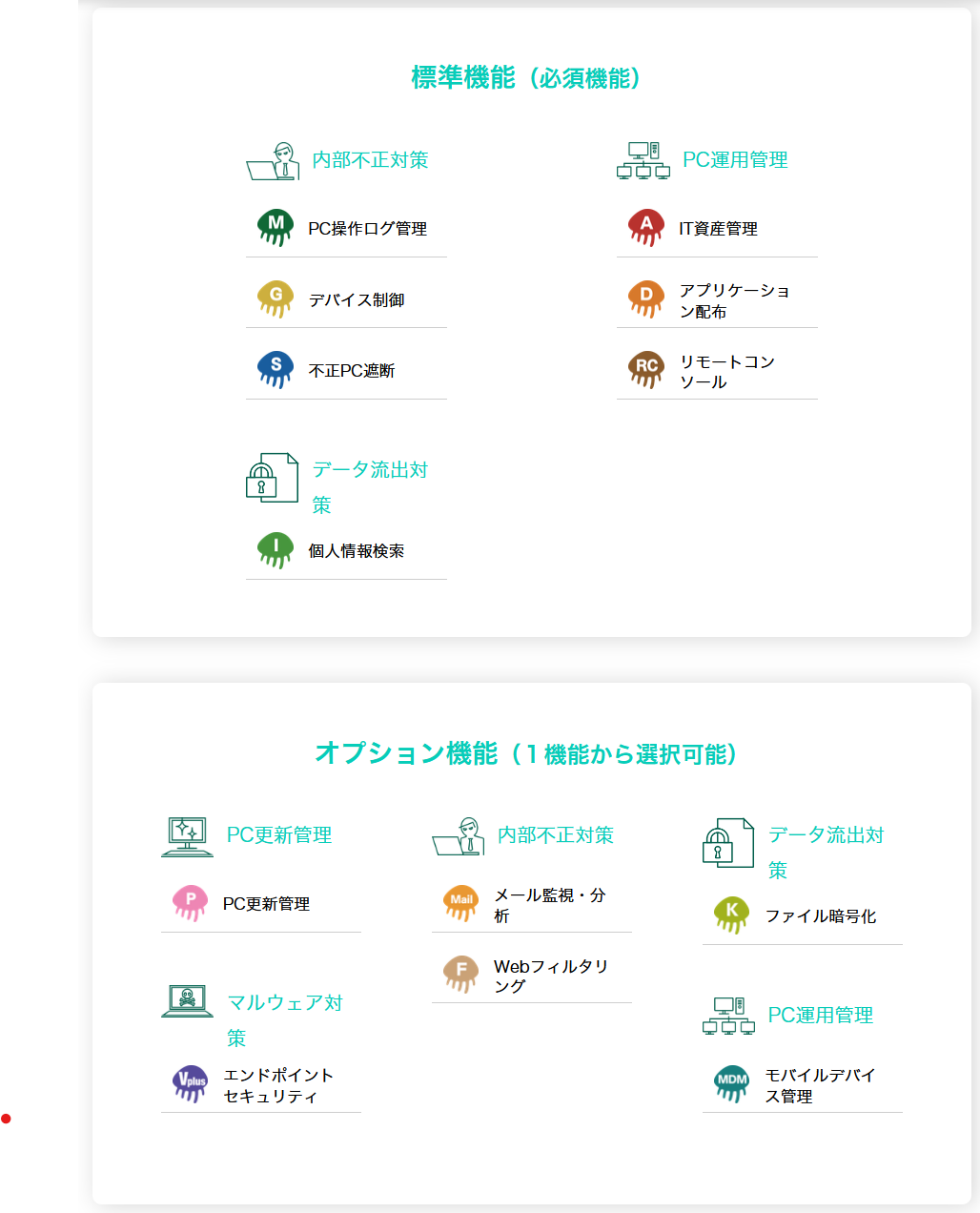
Task: Open PC操作ログ管理 feature
Action: (x=367, y=229)
